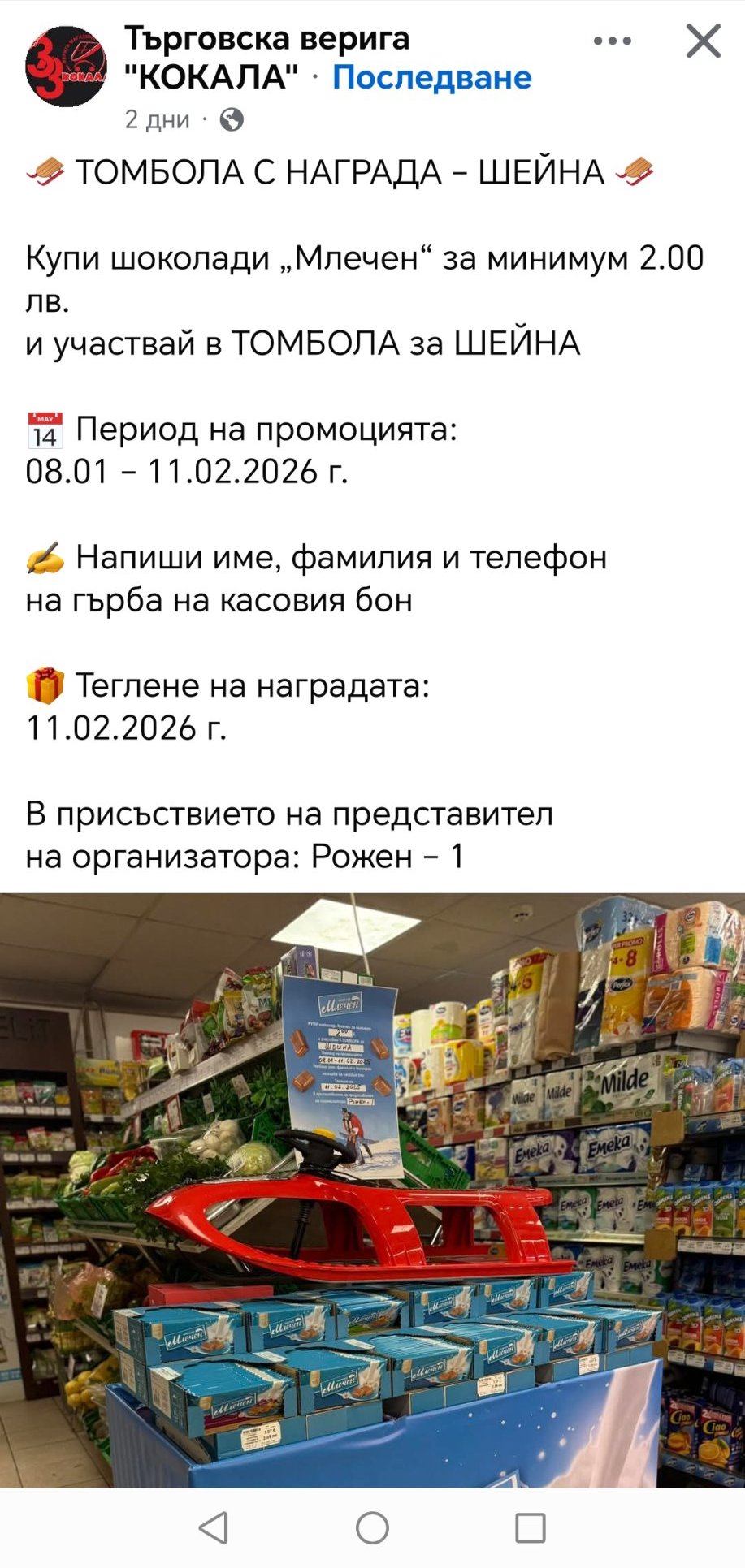
Task: Go to the home screen
Action: pyautogui.click(x=372, y=1528)
